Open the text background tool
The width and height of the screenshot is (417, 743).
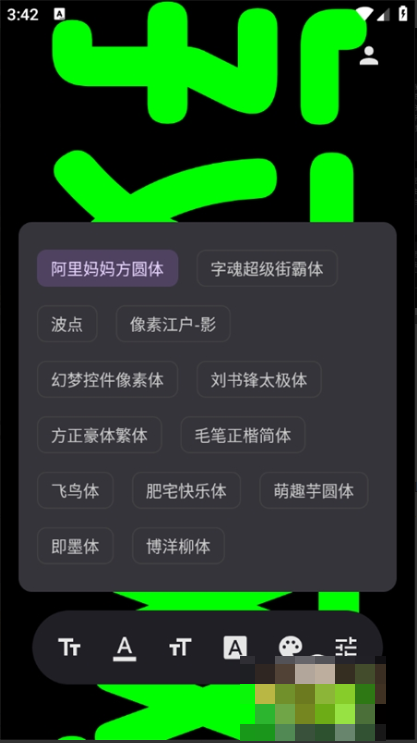tap(235, 647)
